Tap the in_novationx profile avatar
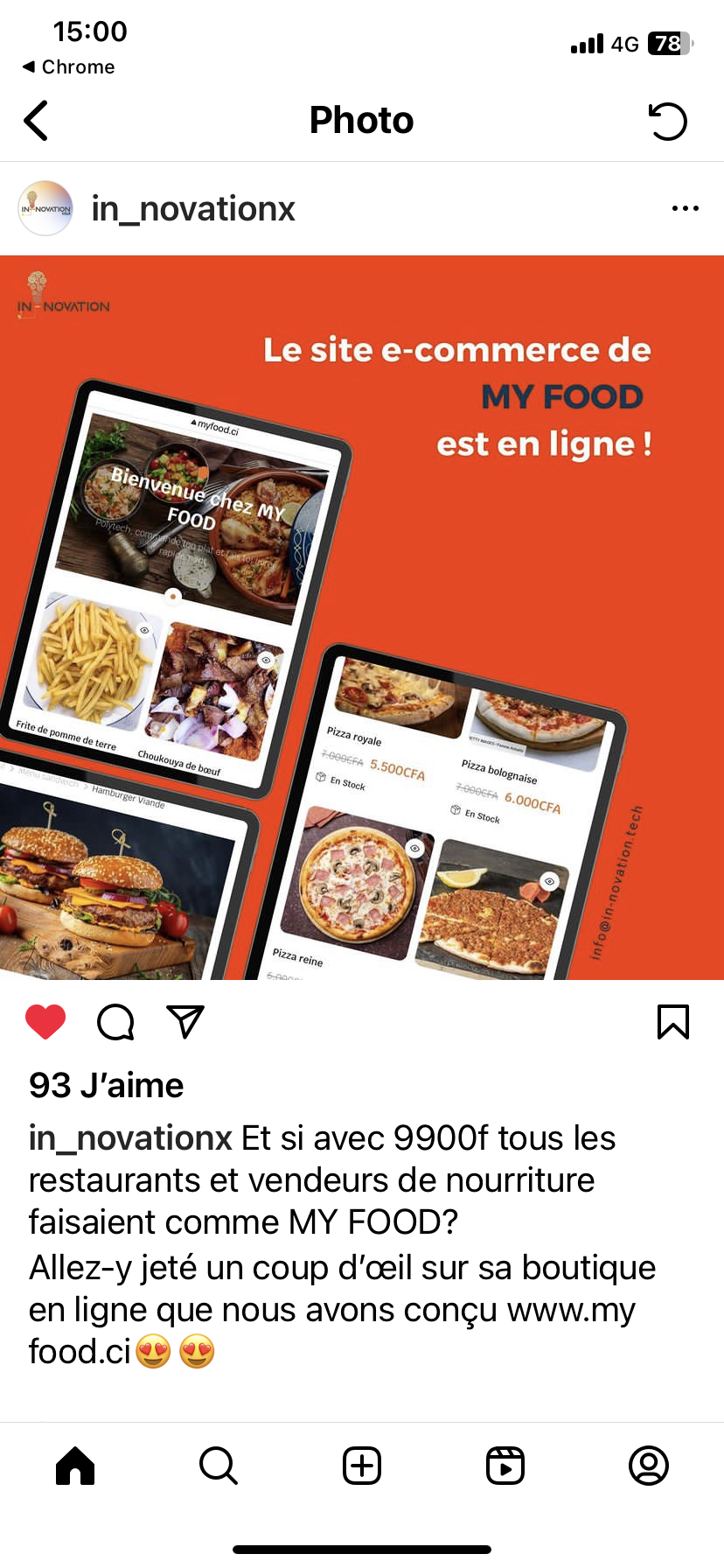The image size is (724, 1568). coord(45,209)
